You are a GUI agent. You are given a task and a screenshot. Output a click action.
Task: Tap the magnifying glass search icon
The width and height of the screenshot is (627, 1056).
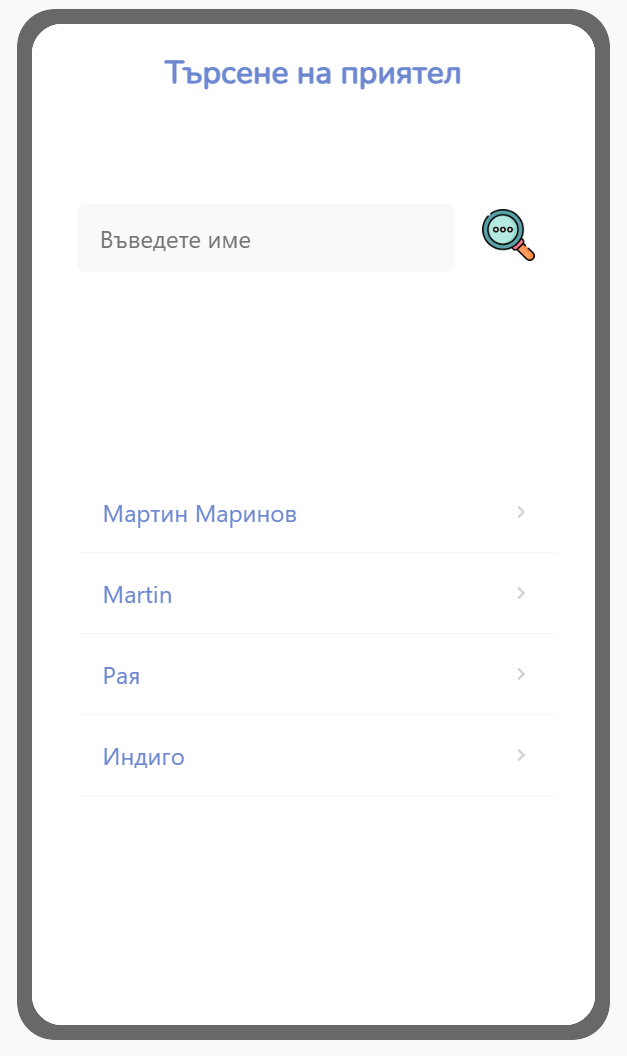point(508,235)
